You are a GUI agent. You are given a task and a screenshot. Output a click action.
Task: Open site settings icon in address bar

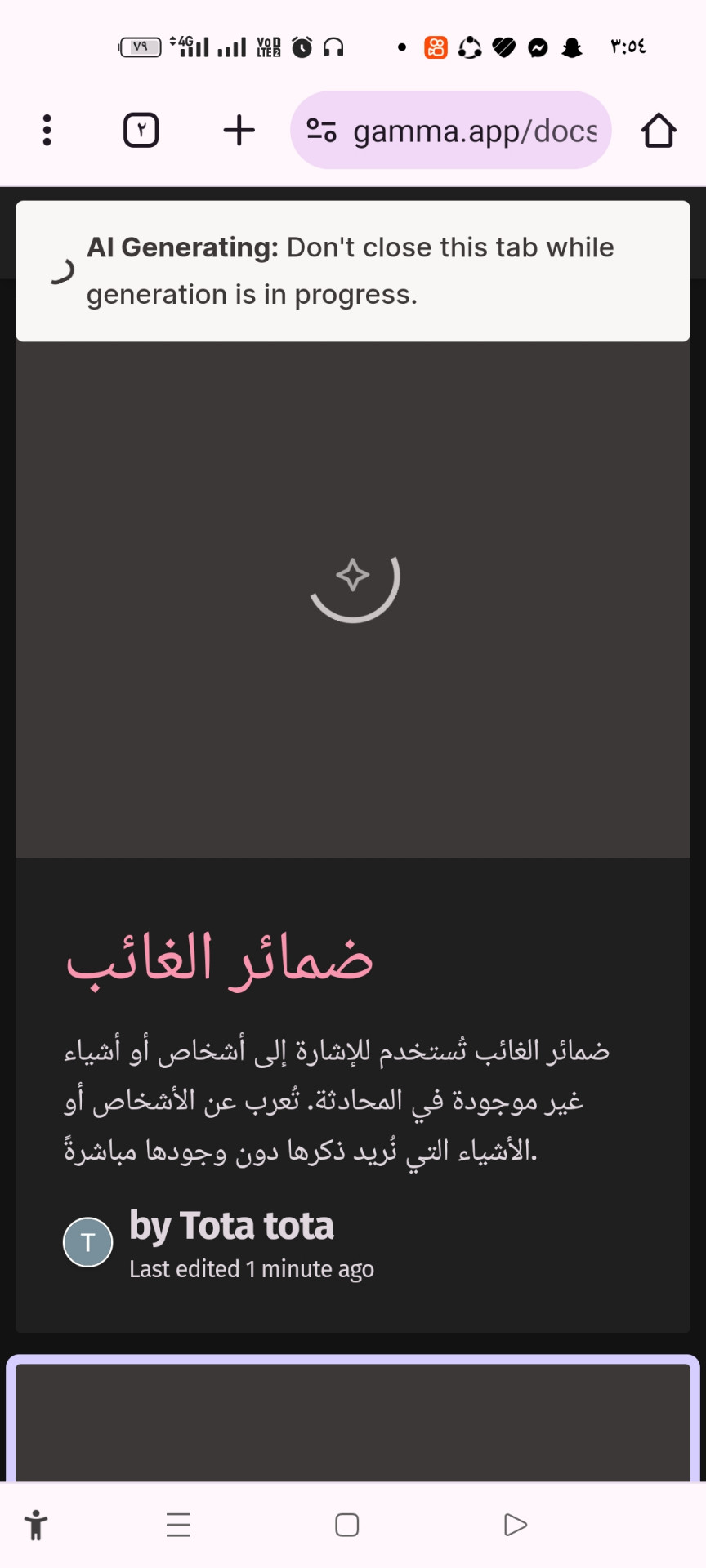(x=321, y=130)
